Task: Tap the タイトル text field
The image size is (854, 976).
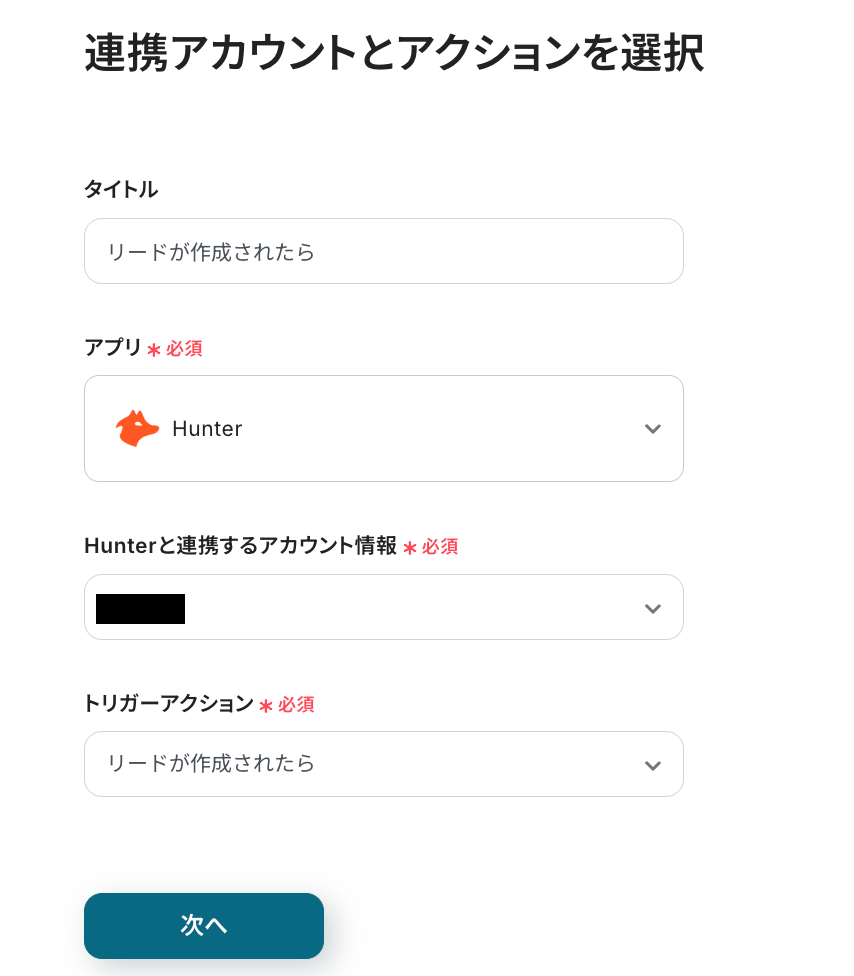Action: click(x=383, y=251)
